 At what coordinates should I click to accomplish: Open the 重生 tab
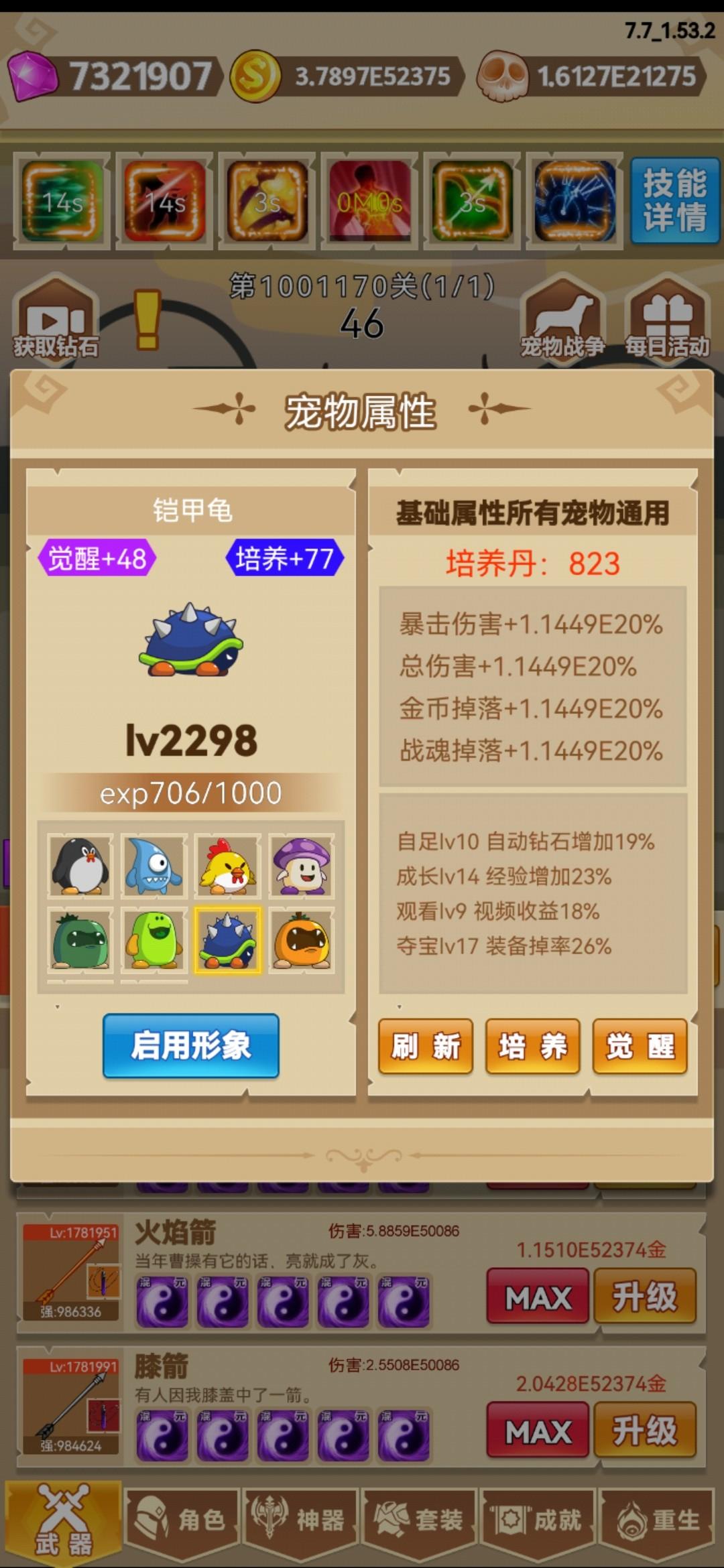[658, 1520]
